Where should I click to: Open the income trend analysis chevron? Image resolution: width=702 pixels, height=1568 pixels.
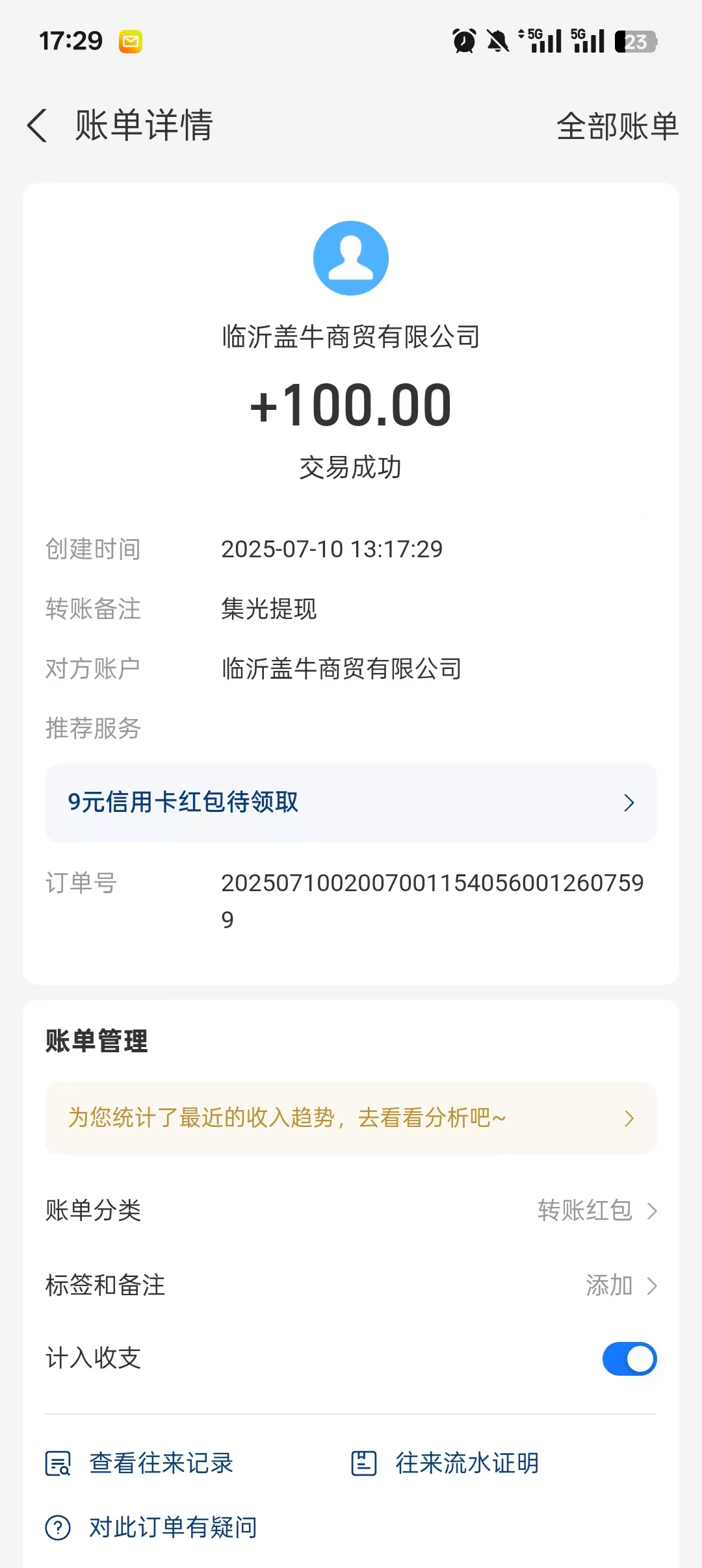(628, 1118)
